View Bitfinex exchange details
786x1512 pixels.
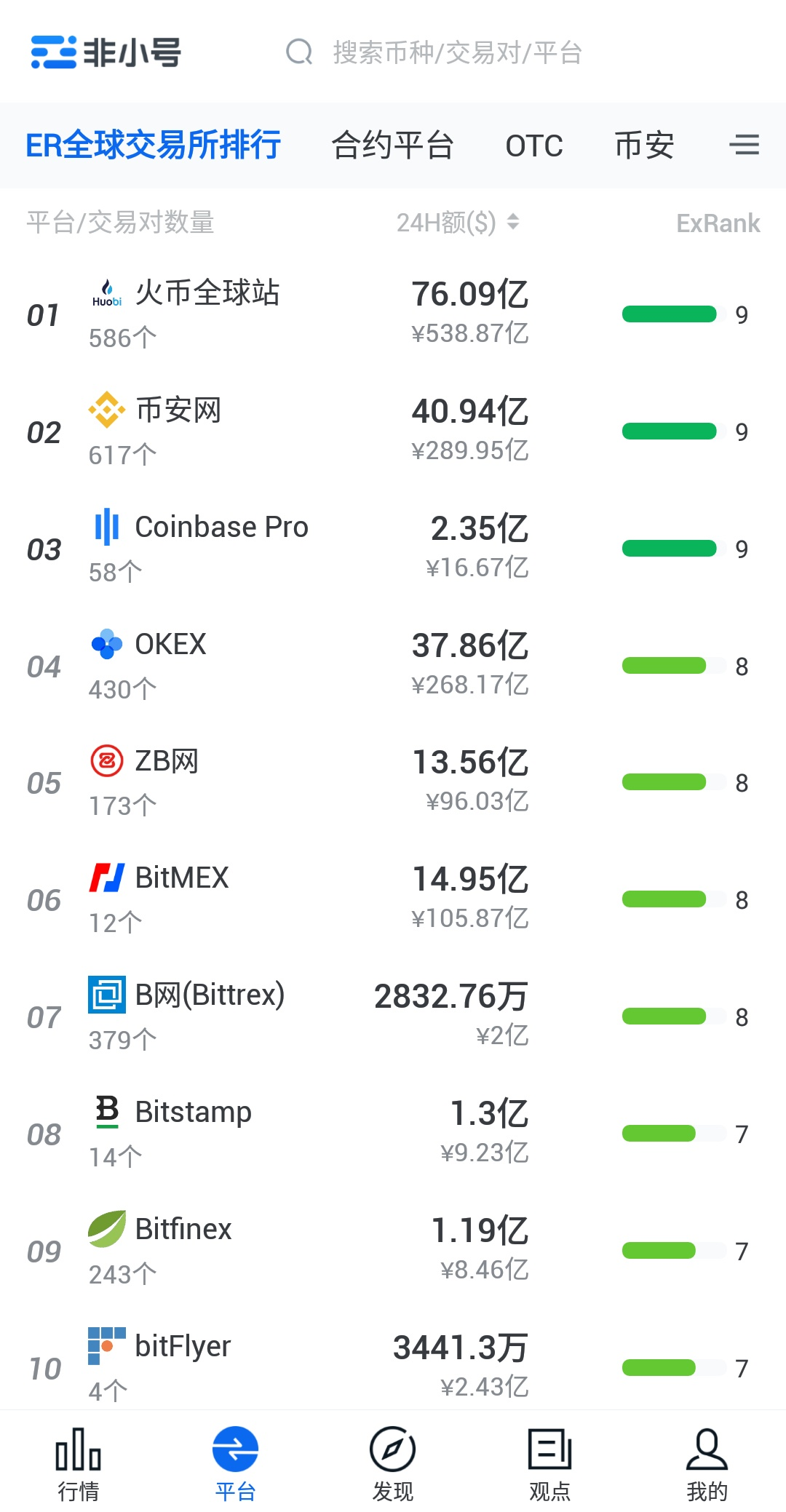[393, 1252]
